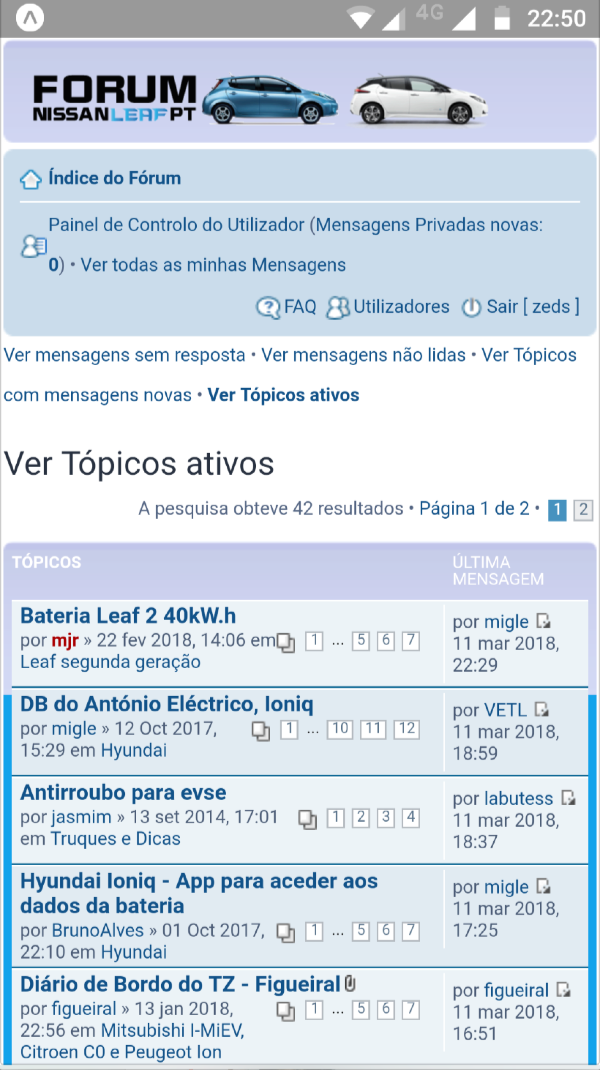The width and height of the screenshot is (600, 1070).
Task: Open Diário de Bordo do TZ topic
Action: click(x=180, y=984)
